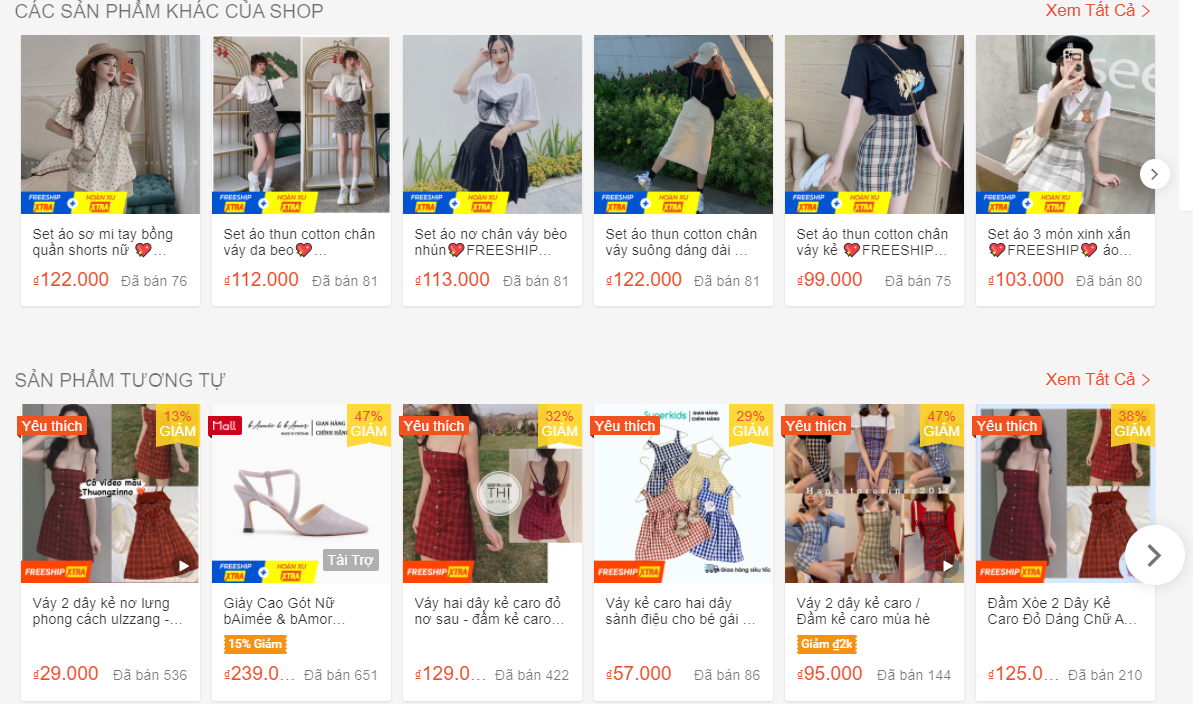Open Set áo thun cotton chân váy kẻ
This screenshot has width=1193, height=704.
874,243
